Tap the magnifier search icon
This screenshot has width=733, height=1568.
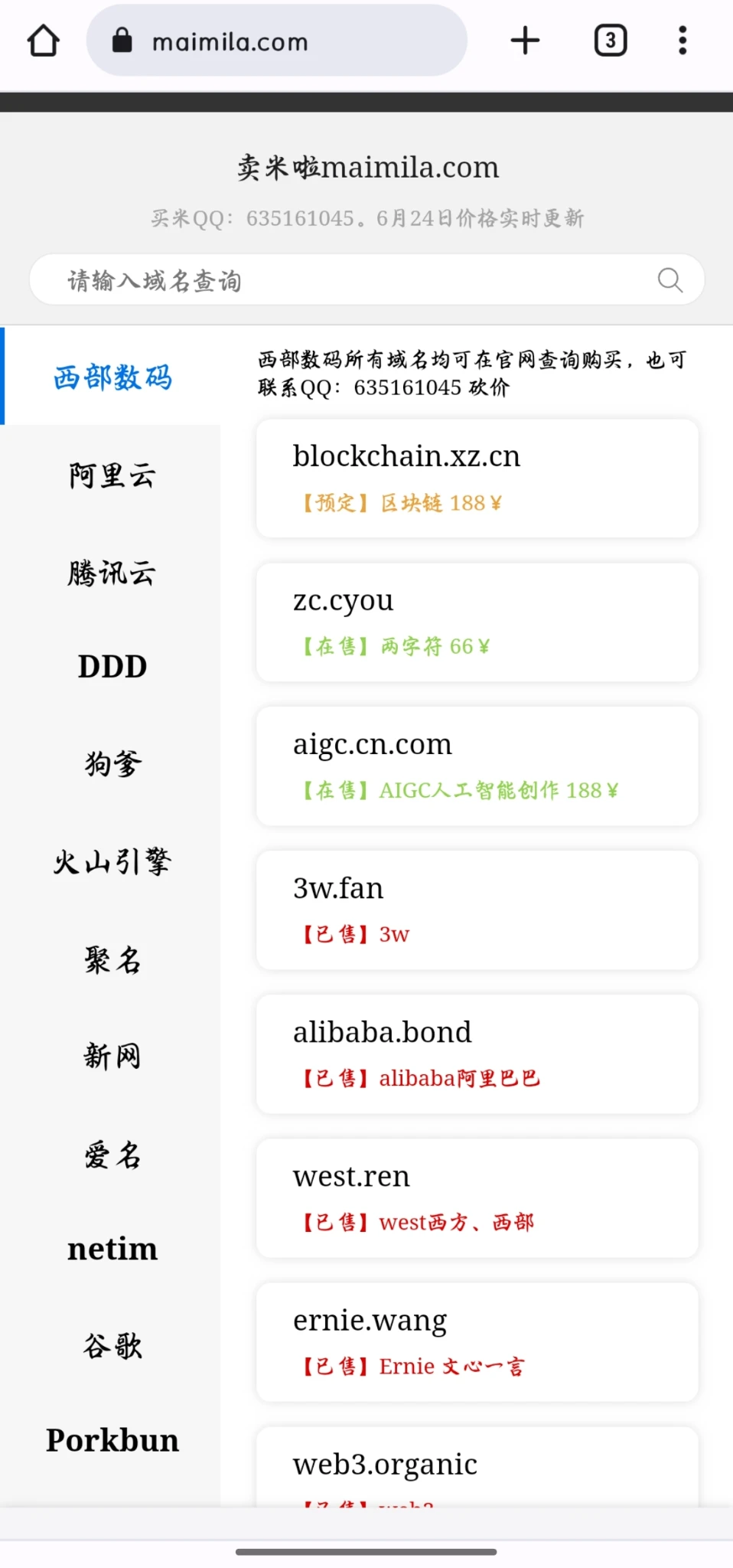click(x=669, y=280)
